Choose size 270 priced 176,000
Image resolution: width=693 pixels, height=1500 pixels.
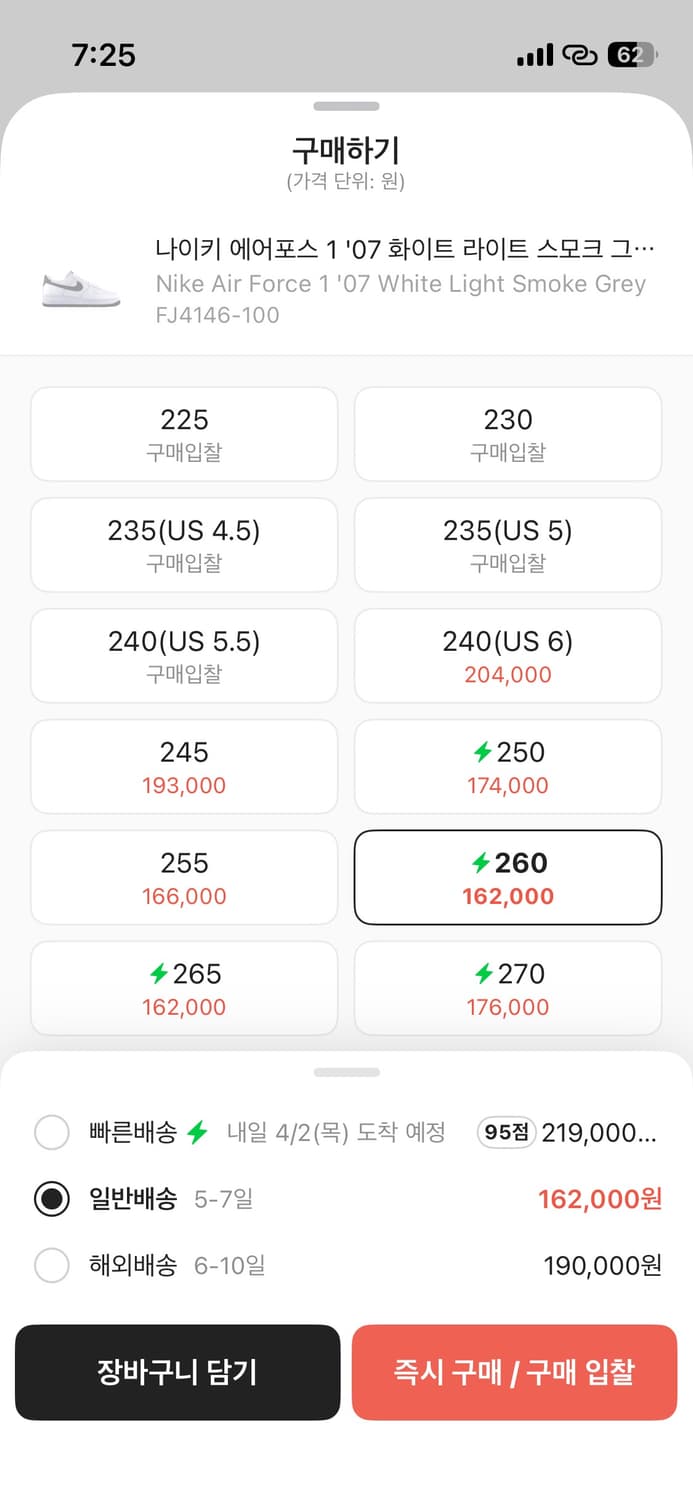[x=508, y=989]
